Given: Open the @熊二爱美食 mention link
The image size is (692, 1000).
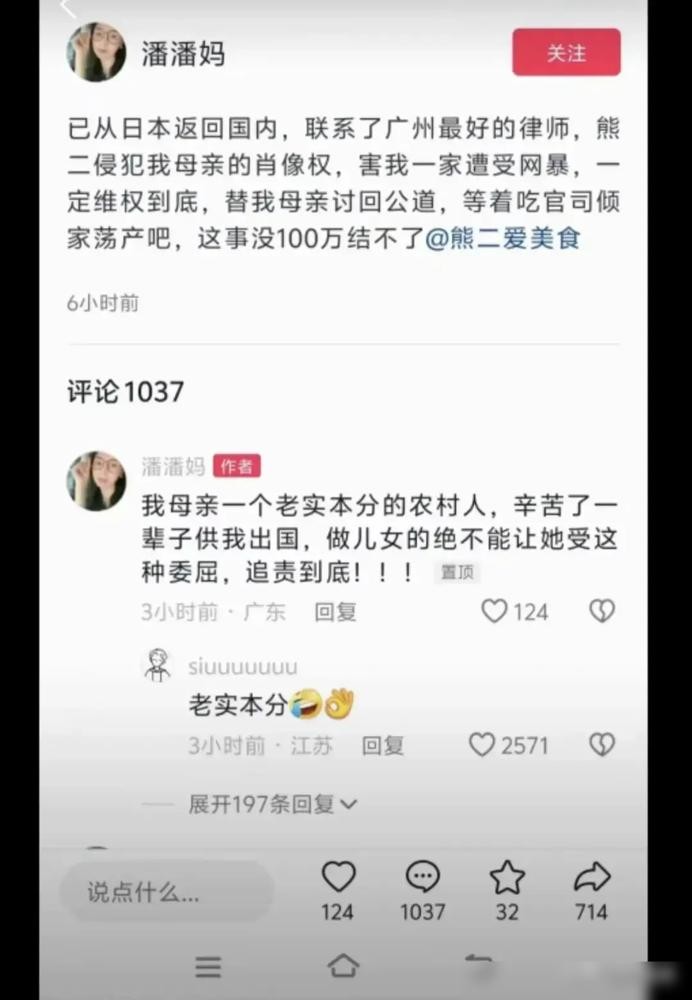Looking at the screenshot, I should 510,239.
